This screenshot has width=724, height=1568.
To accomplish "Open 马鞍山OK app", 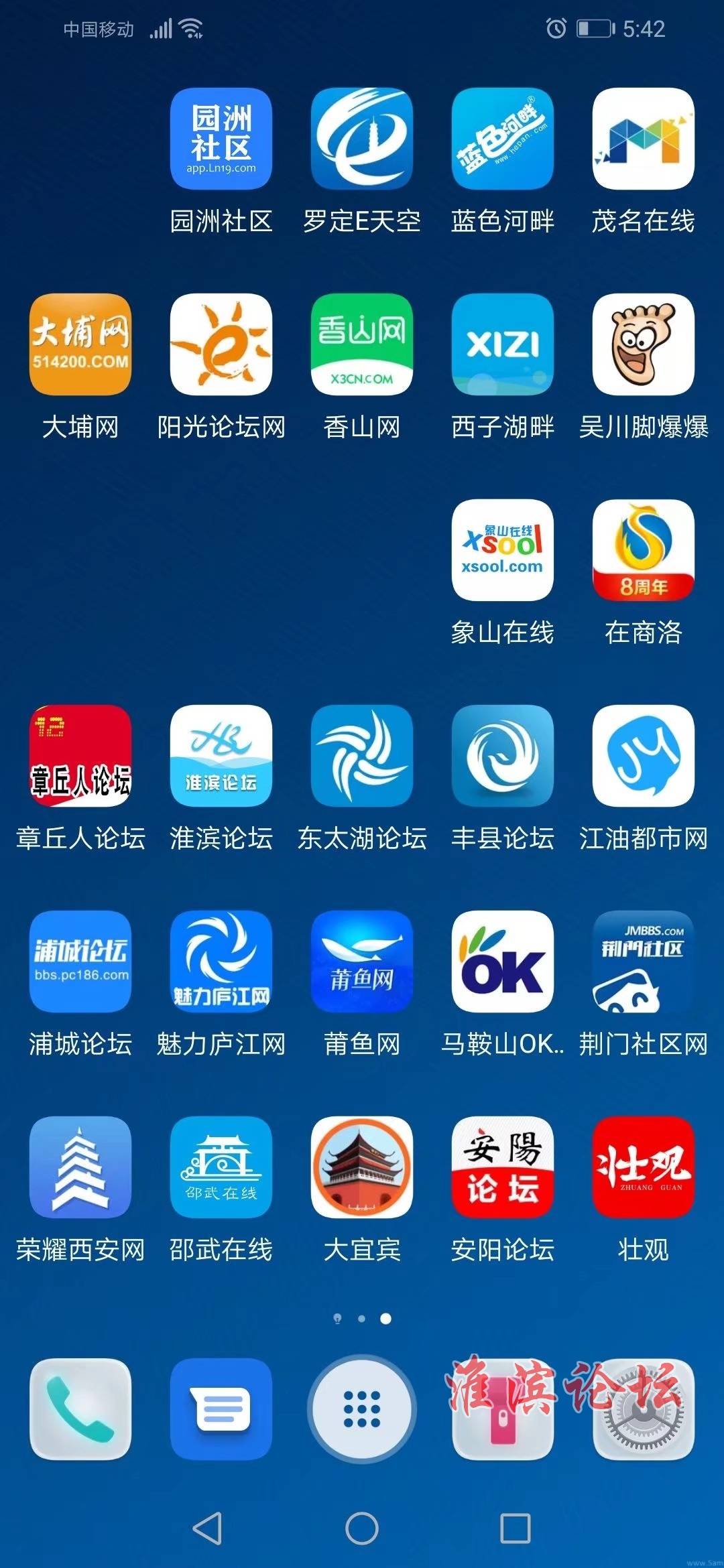I will (502, 962).
